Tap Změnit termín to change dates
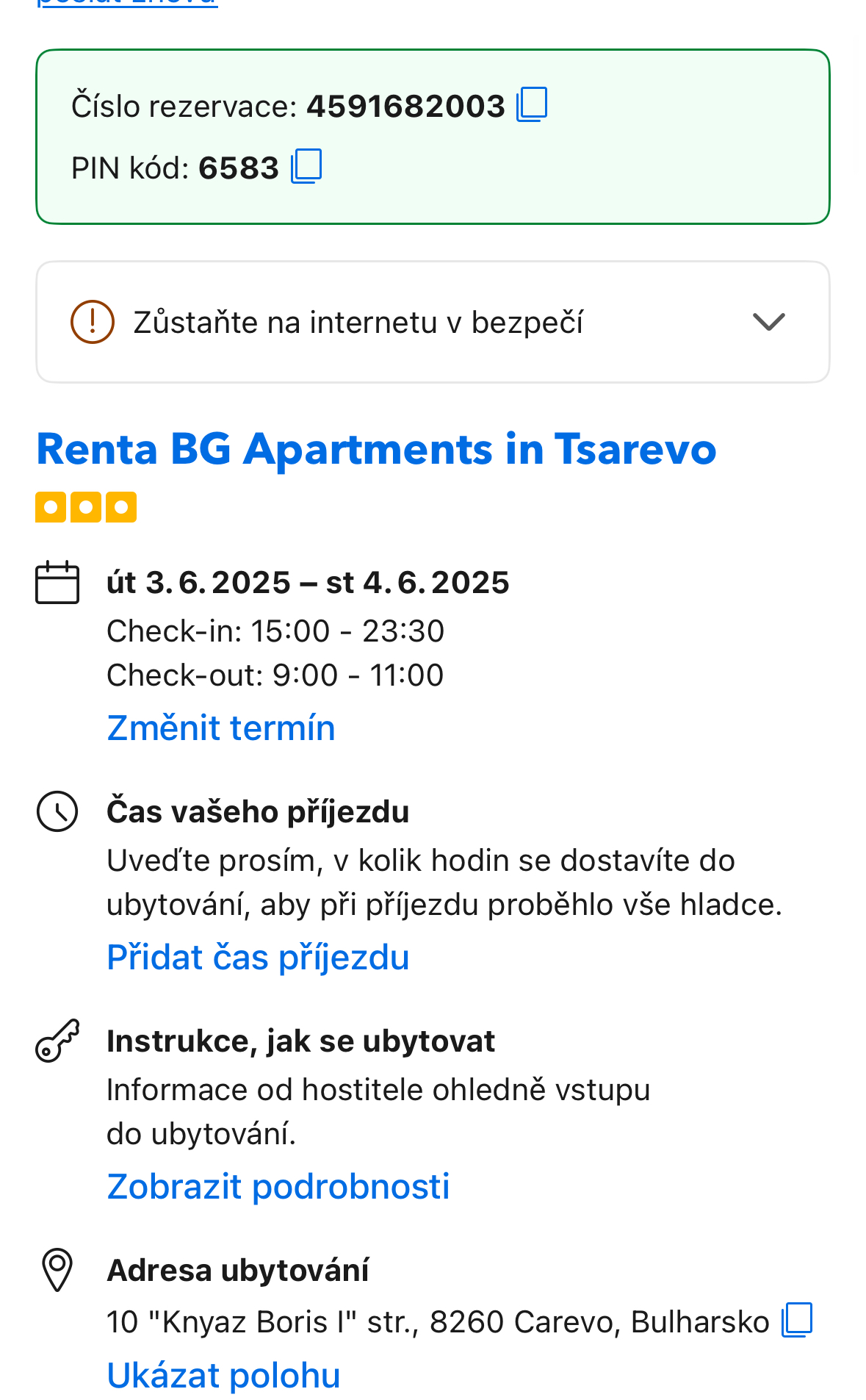 click(x=221, y=728)
